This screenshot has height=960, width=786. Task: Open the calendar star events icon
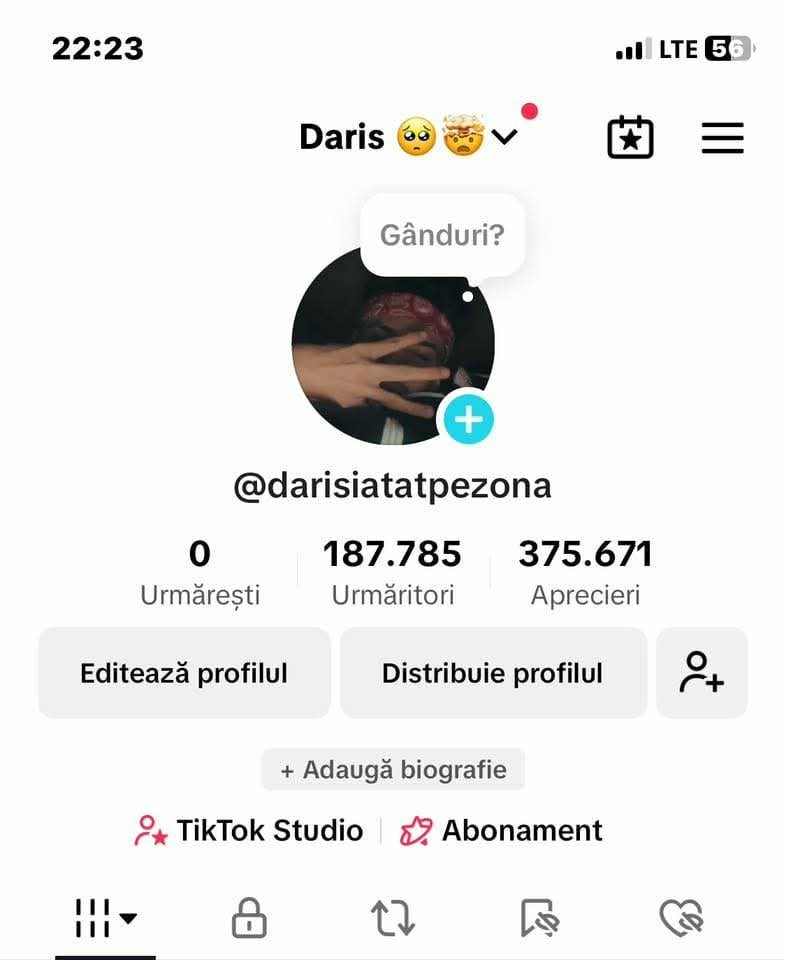[x=630, y=138]
